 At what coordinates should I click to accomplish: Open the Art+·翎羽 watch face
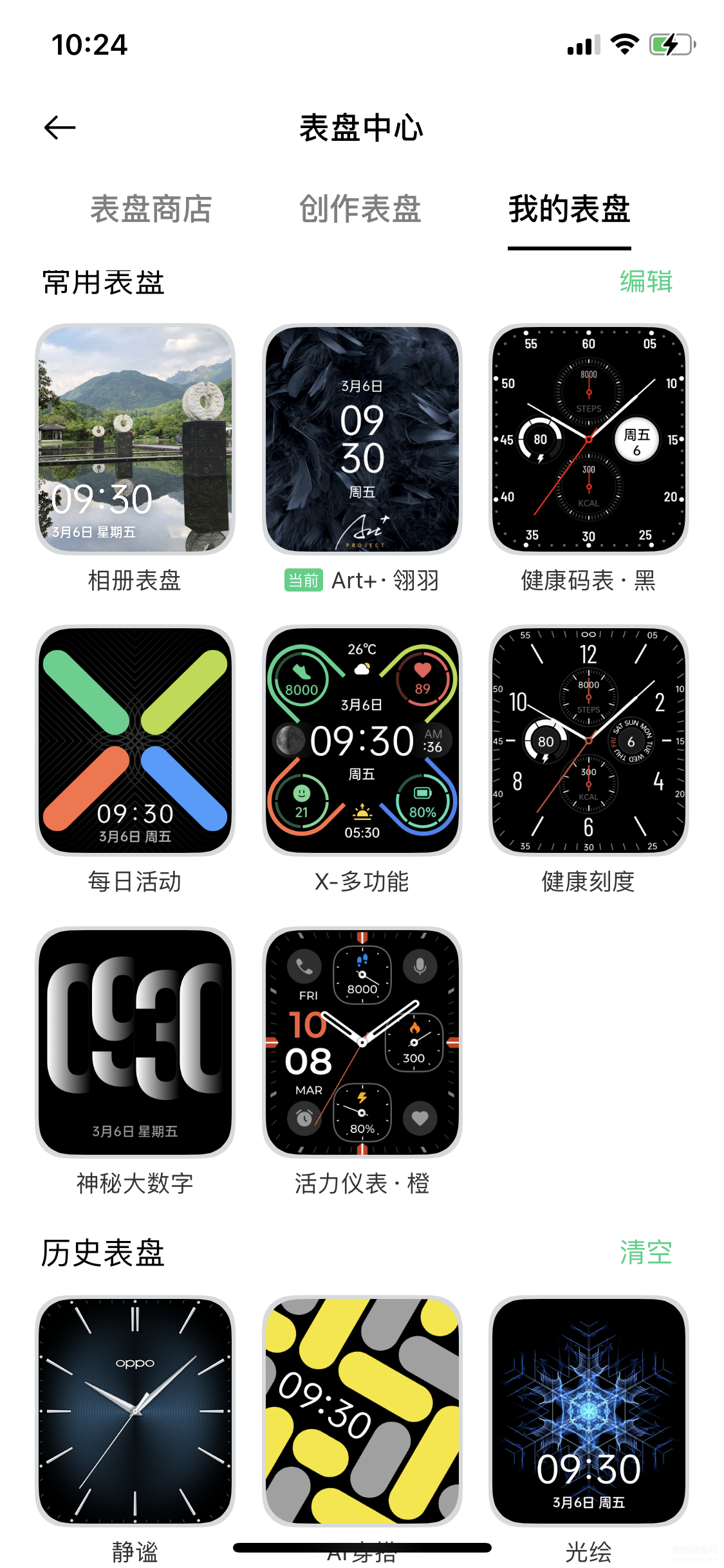click(362, 439)
